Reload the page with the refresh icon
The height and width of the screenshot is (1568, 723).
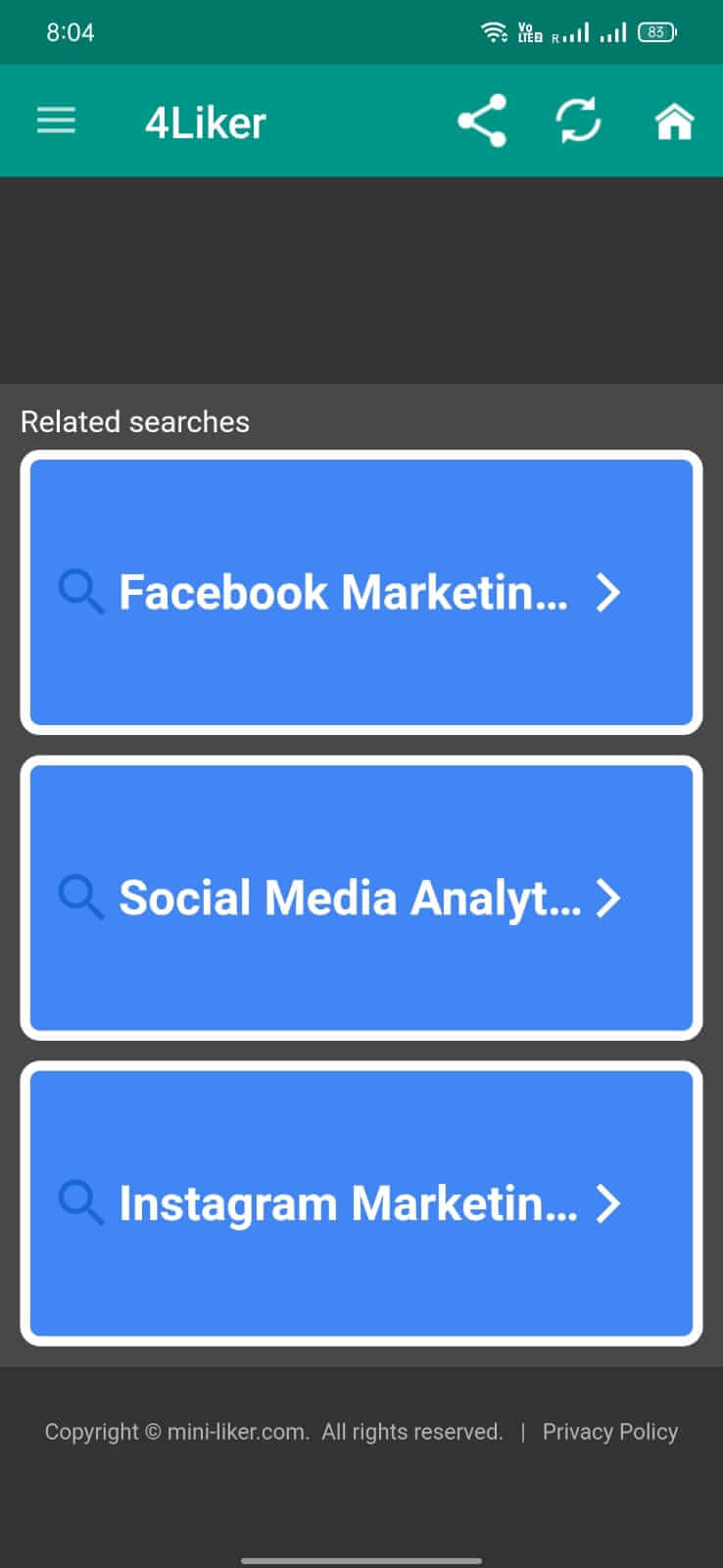pyautogui.click(x=578, y=121)
